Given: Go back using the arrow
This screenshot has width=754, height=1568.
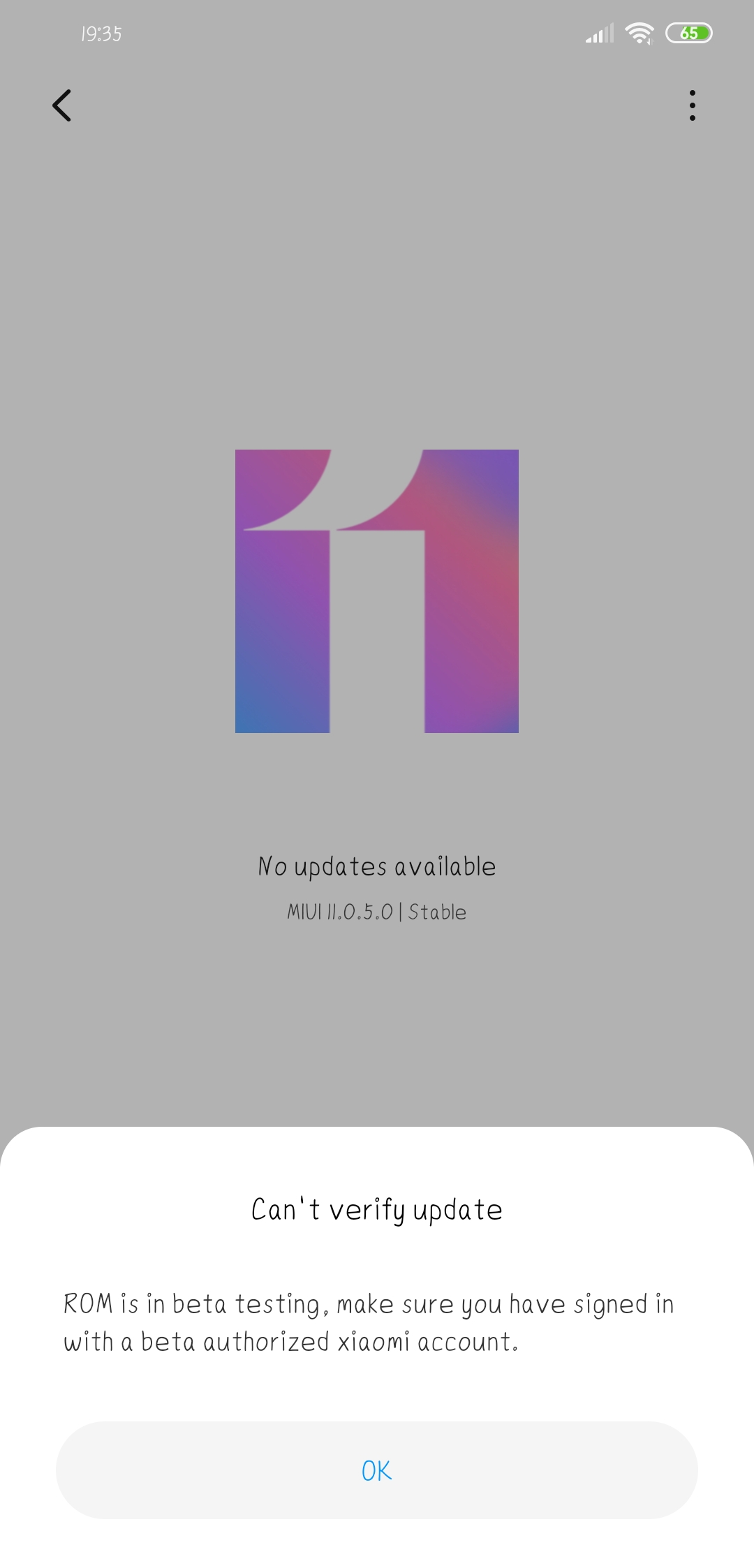Looking at the screenshot, I should coord(62,105).
